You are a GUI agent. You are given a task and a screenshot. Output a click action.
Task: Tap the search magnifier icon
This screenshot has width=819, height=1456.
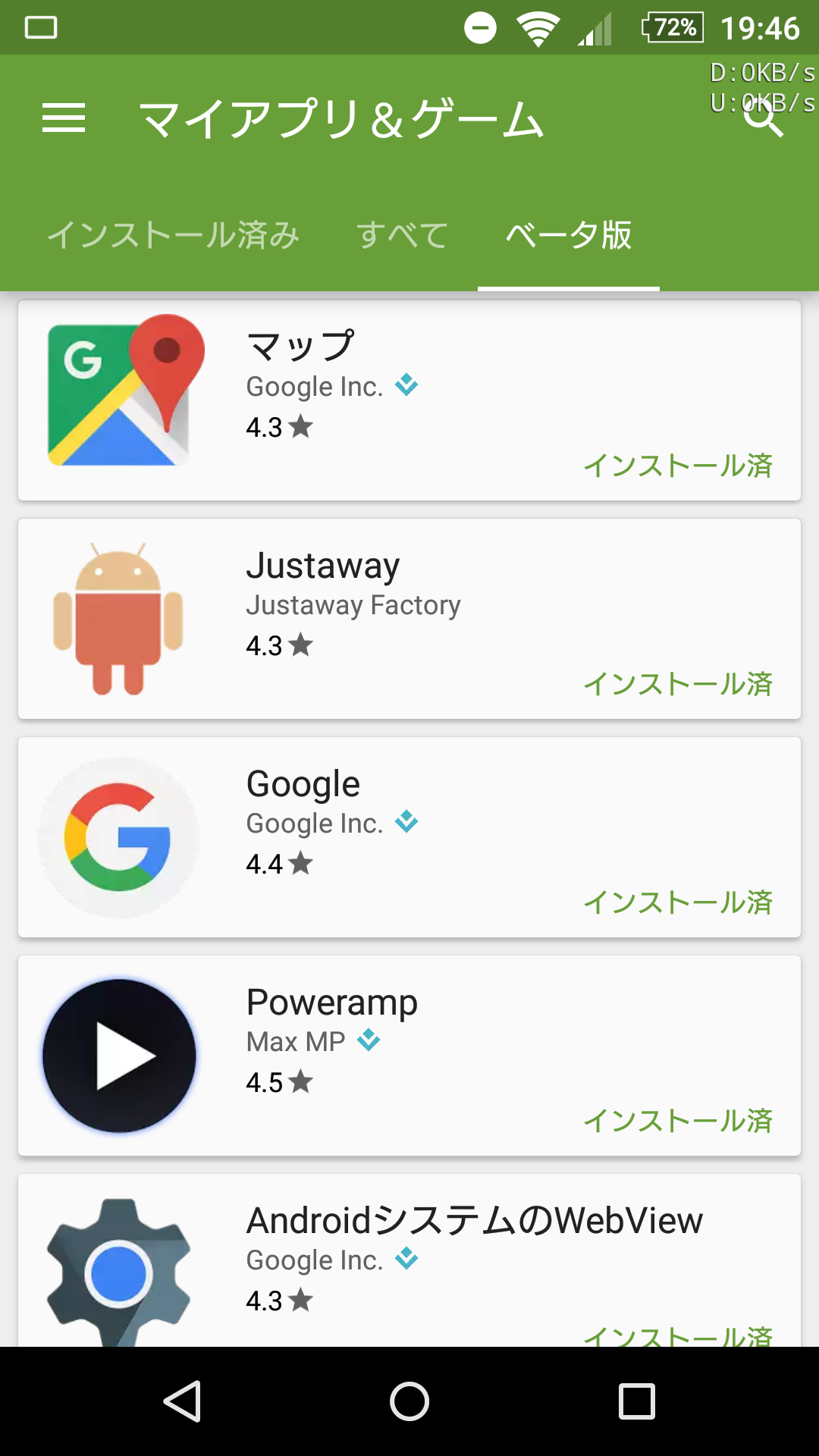[762, 118]
